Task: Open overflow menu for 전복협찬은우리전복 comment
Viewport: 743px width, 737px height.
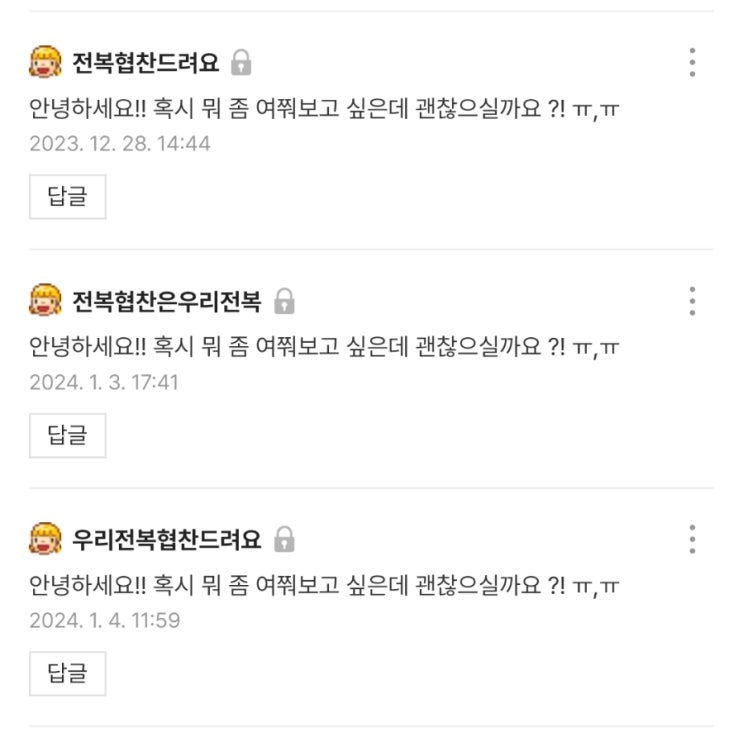Action: pyautogui.click(x=692, y=301)
